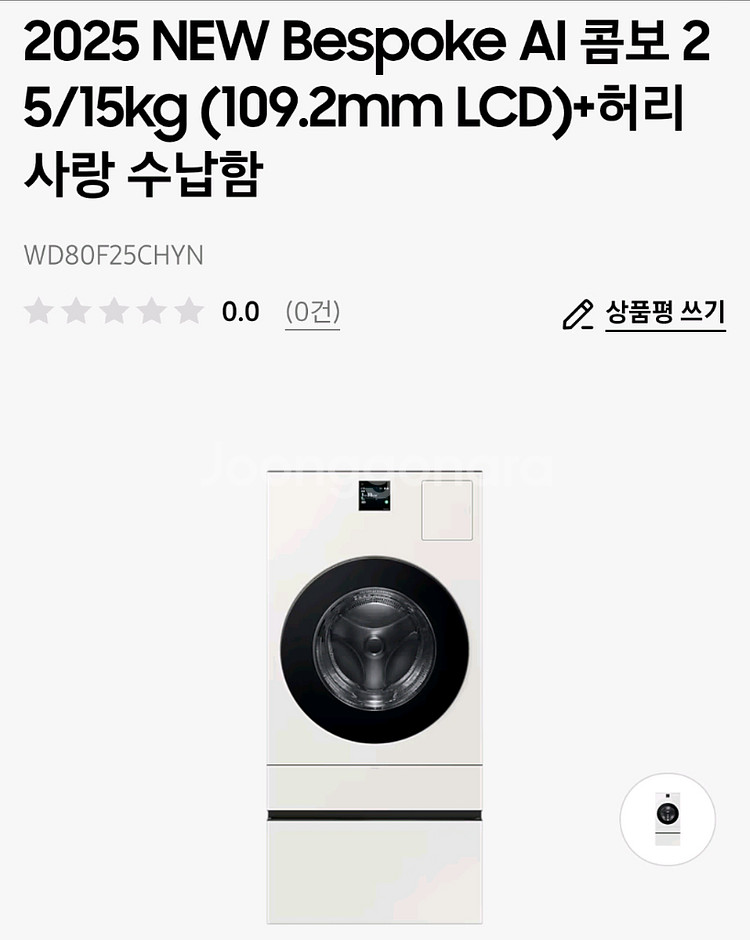Select the fifth rating star

[x=188, y=309]
